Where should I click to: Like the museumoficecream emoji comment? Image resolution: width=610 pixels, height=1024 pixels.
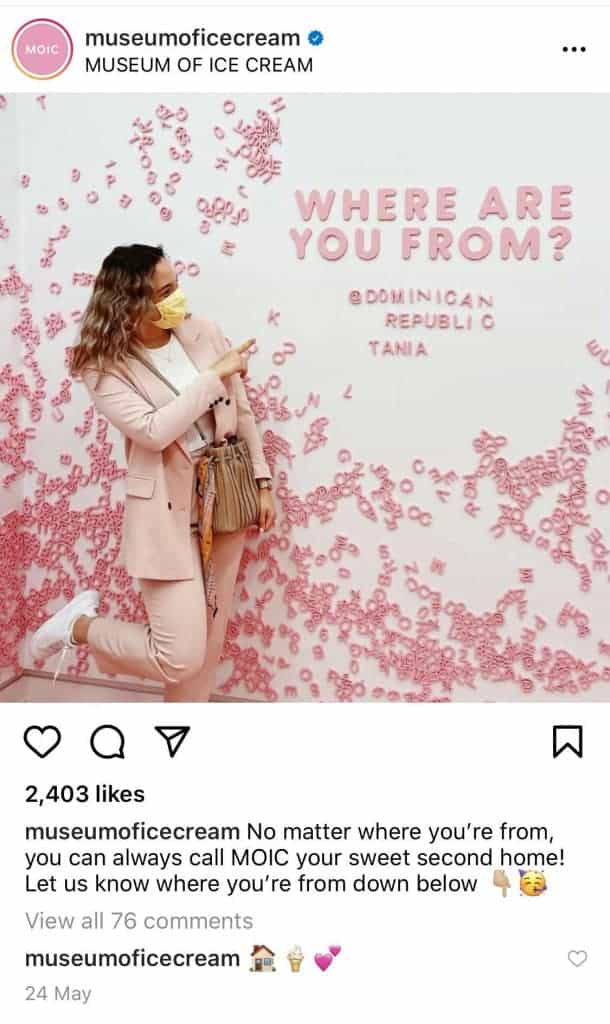click(x=577, y=958)
